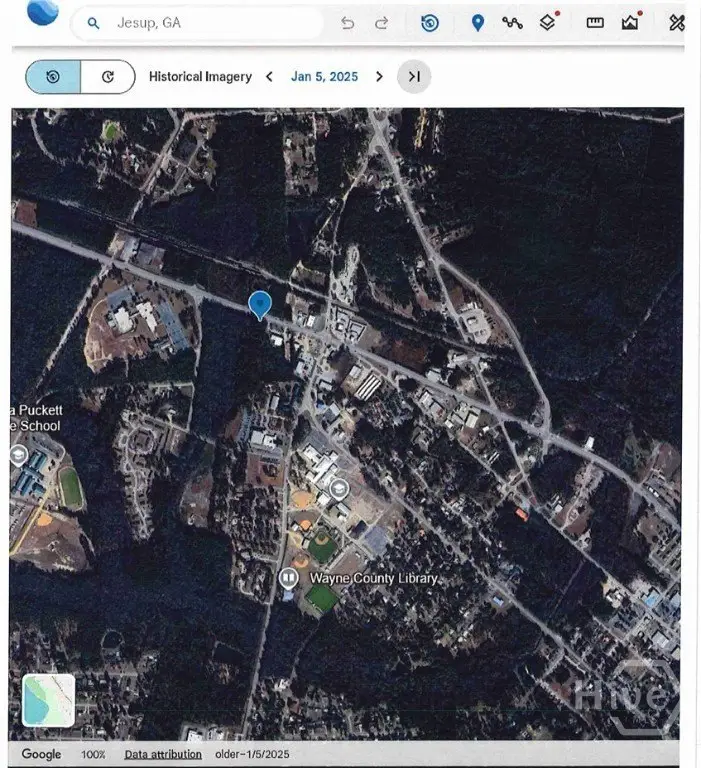Open the layers tool
Screen dimensions: 701x768
pos(548,22)
